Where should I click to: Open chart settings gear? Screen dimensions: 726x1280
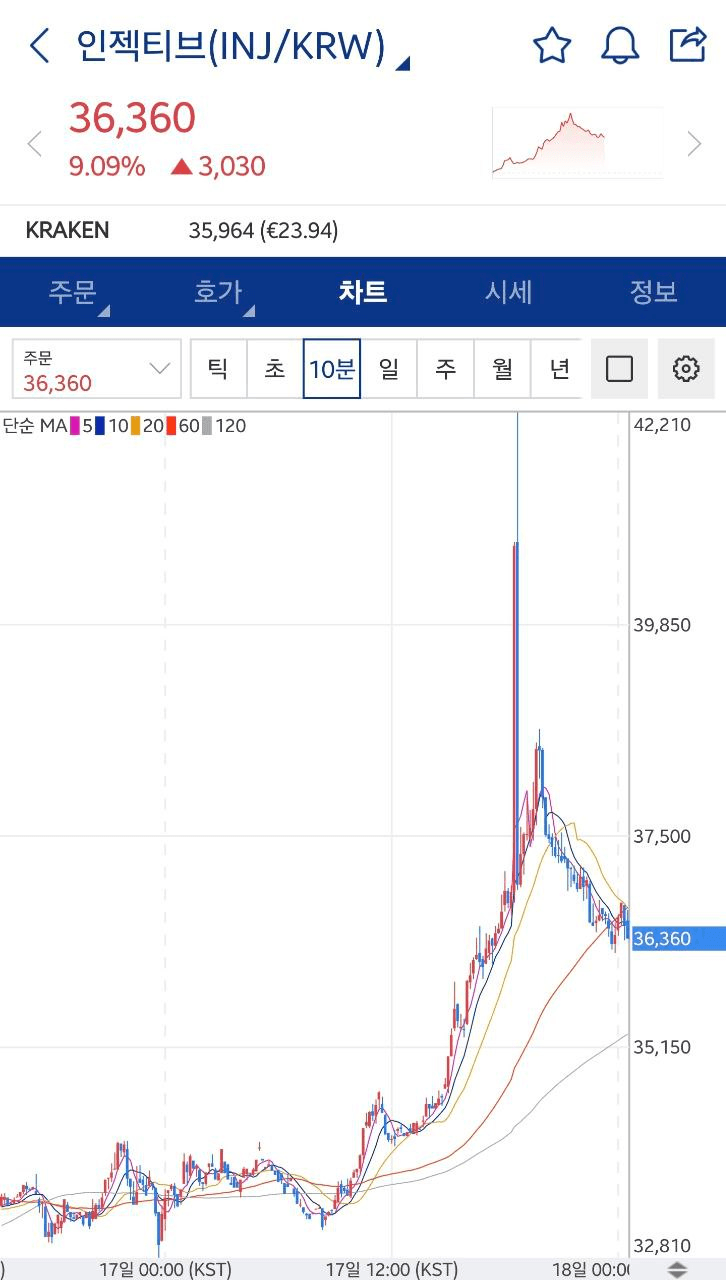[686, 369]
